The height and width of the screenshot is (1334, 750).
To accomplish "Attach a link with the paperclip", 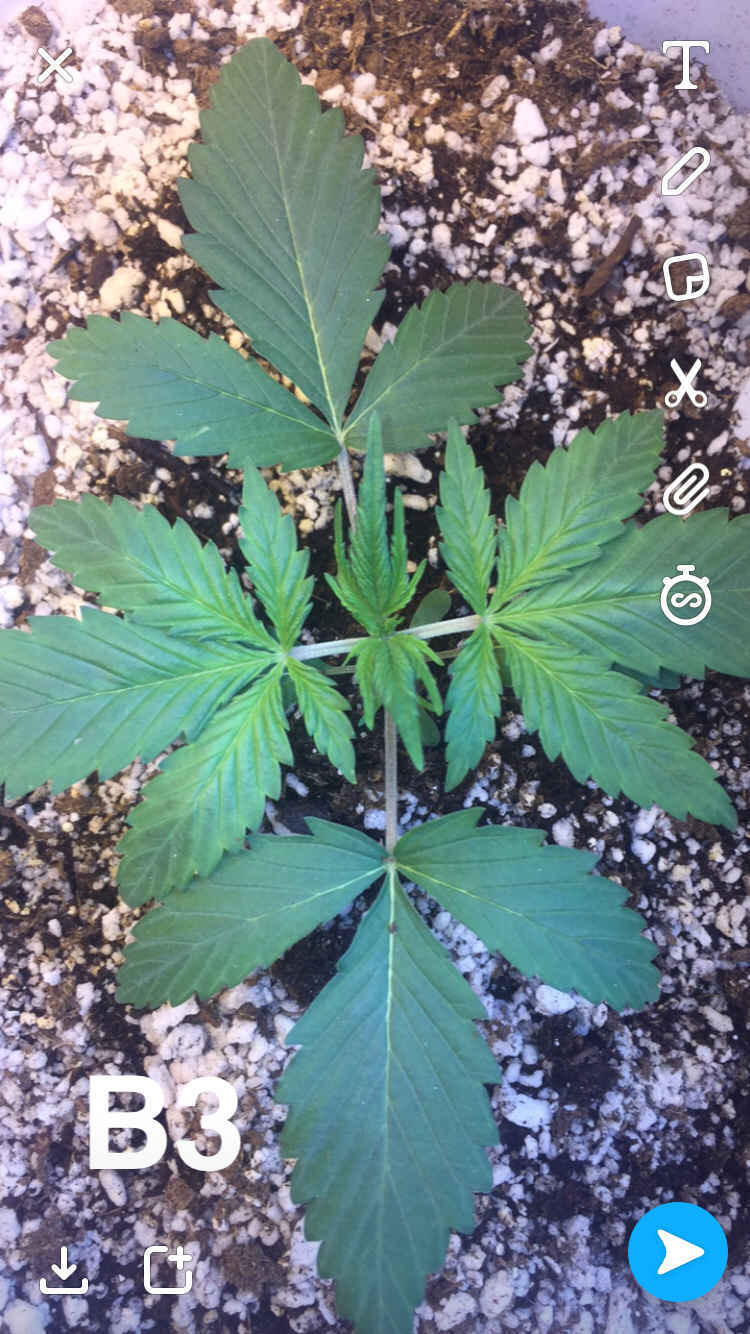I will (x=686, y=489).
